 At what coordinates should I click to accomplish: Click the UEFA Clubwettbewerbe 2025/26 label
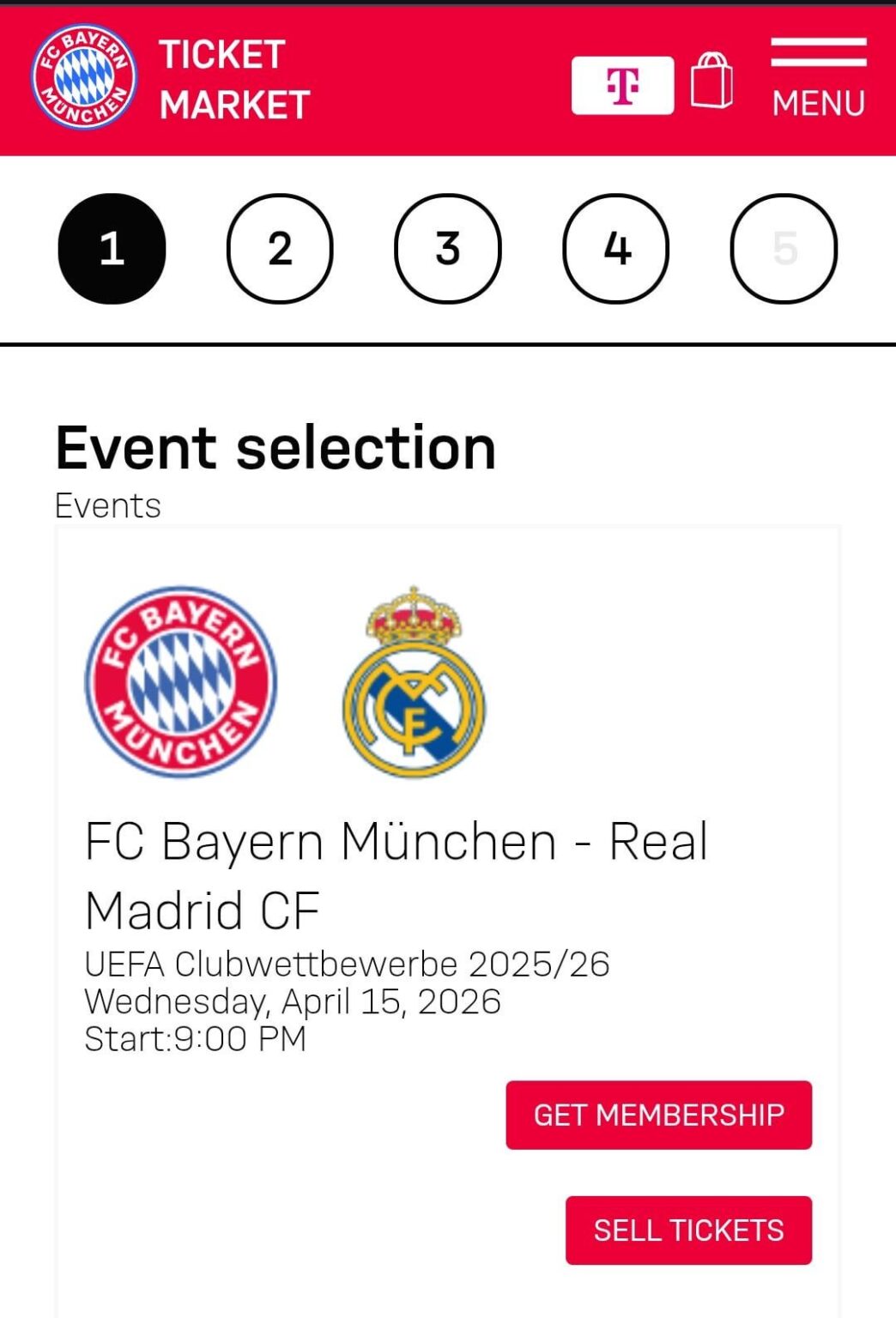348,965
